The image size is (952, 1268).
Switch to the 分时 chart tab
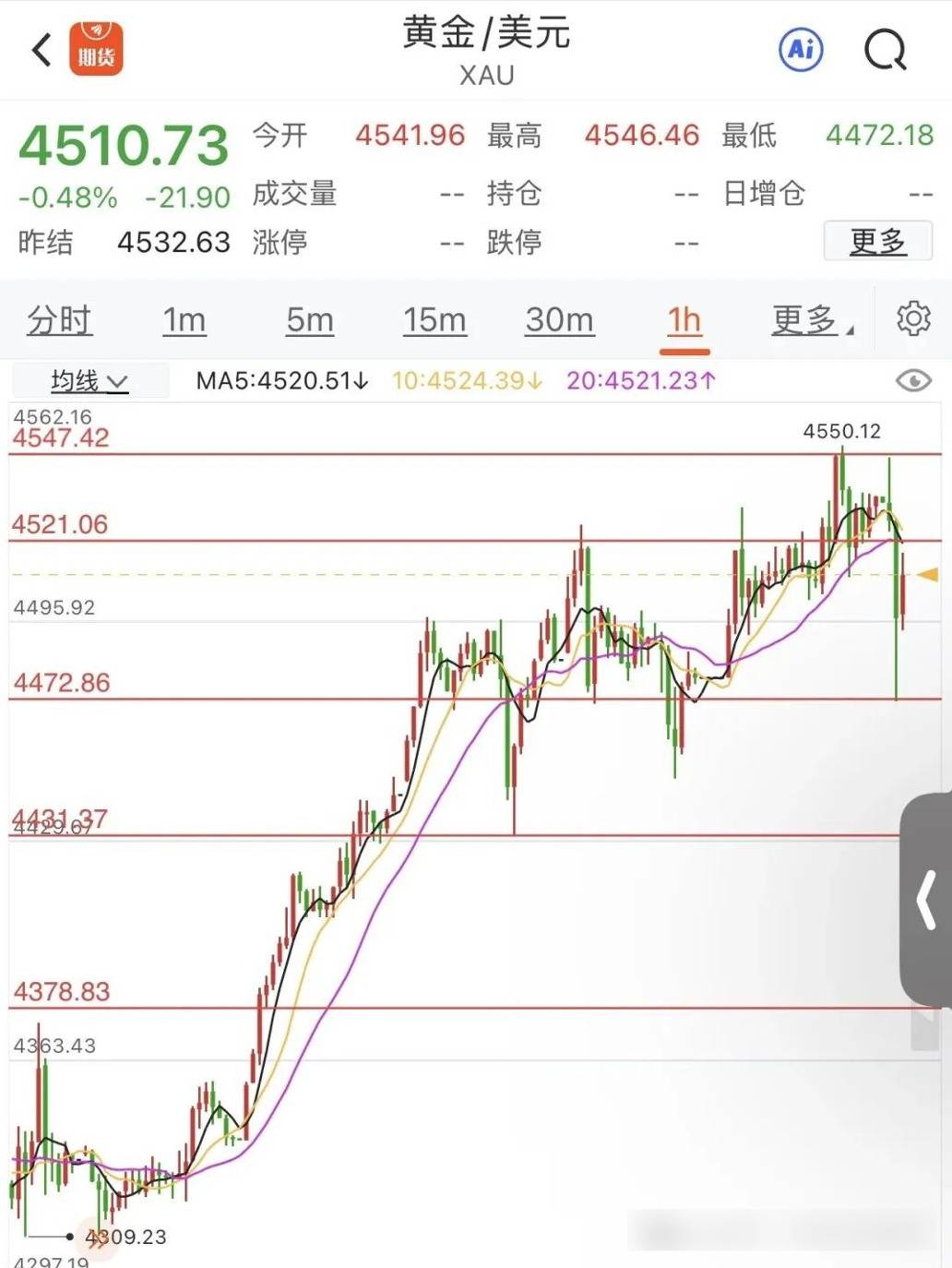click(60, 320)
